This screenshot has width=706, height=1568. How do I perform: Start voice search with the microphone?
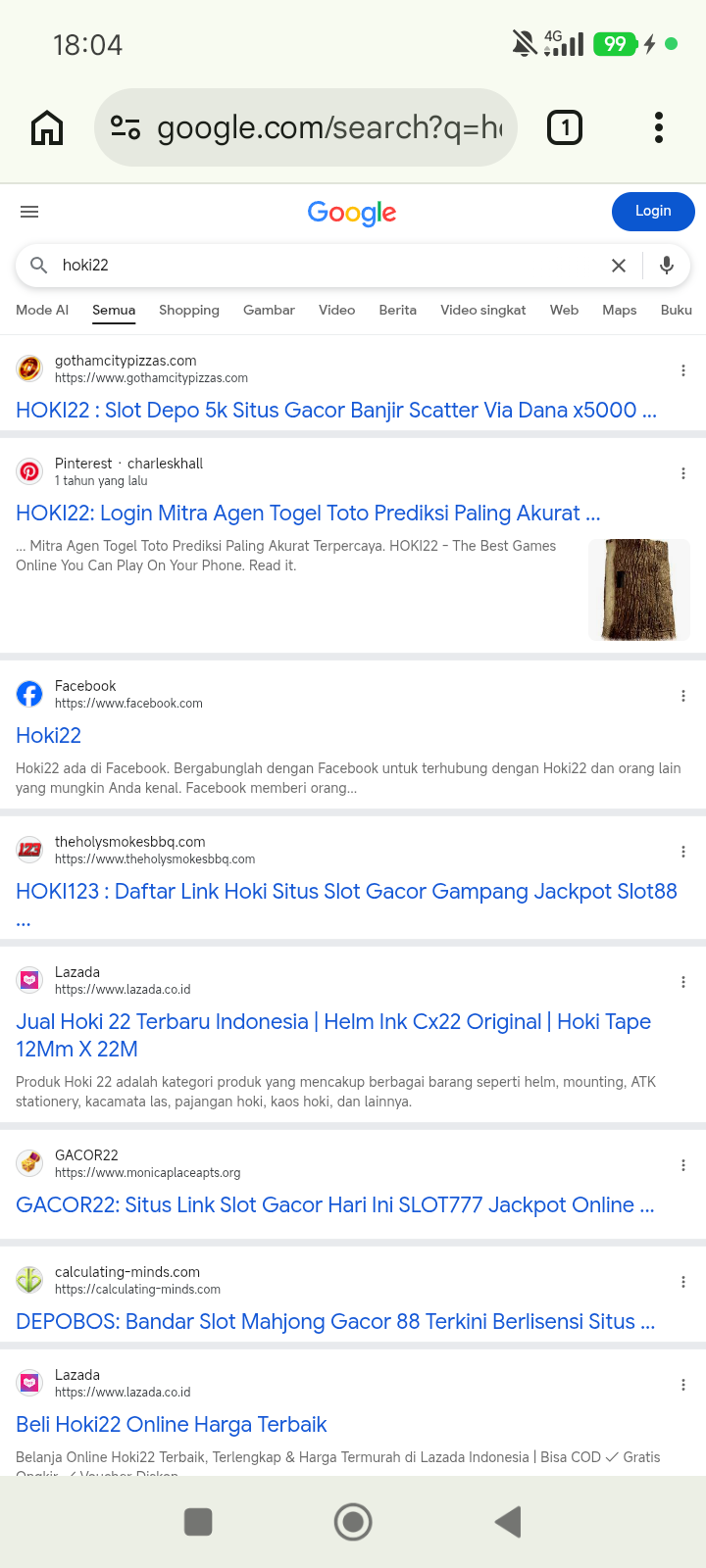[667, 266]
